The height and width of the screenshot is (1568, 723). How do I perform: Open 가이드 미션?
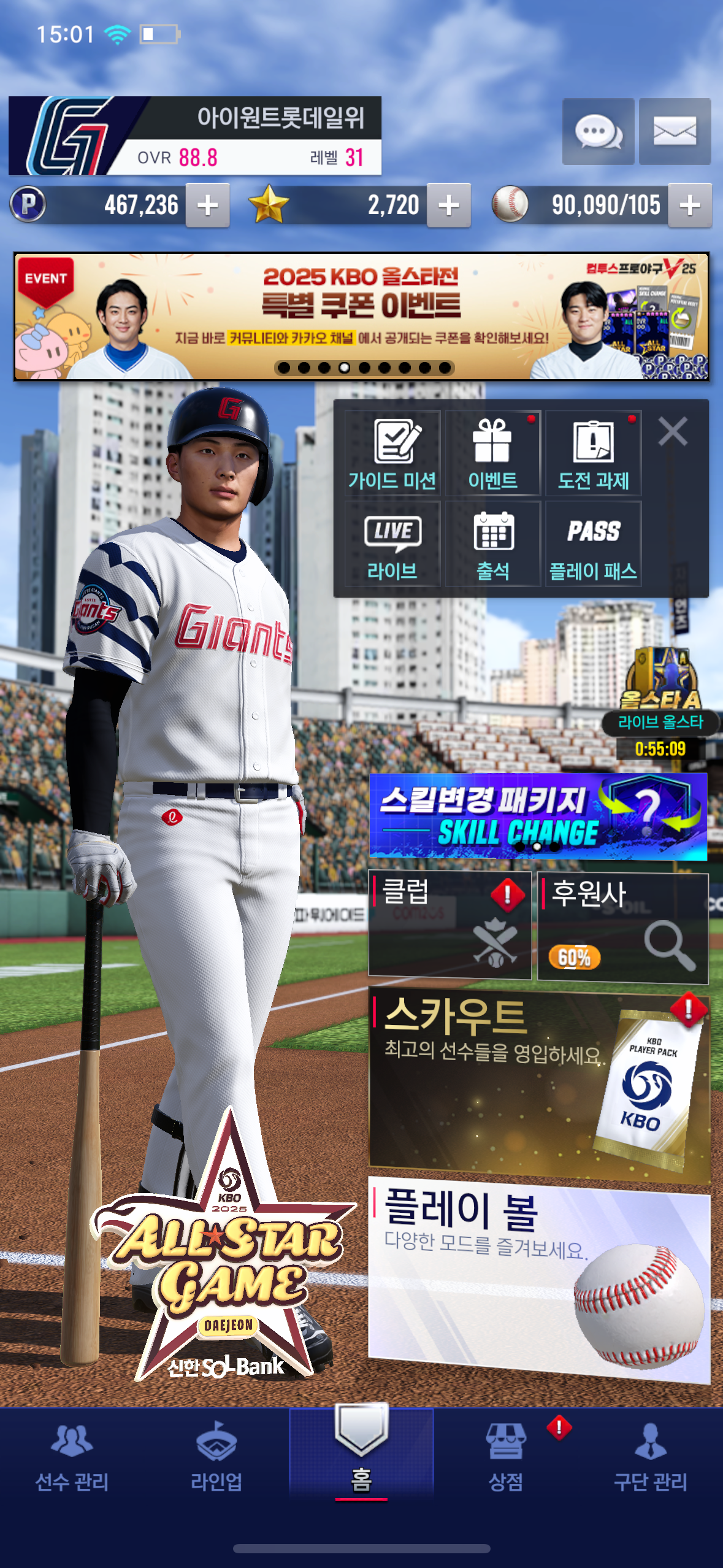click(392, 453)
